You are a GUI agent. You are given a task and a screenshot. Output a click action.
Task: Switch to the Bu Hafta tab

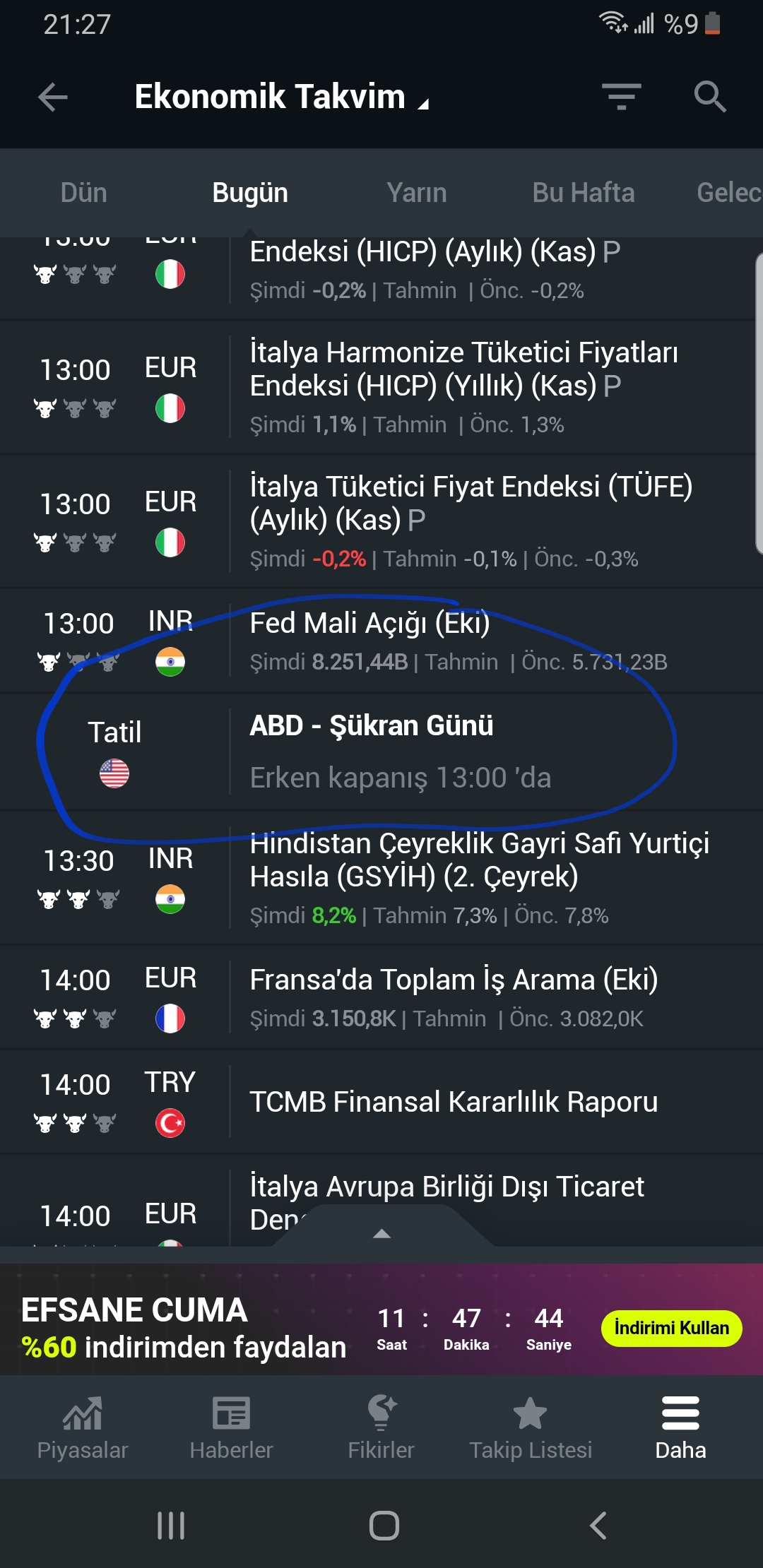(583, 193)
